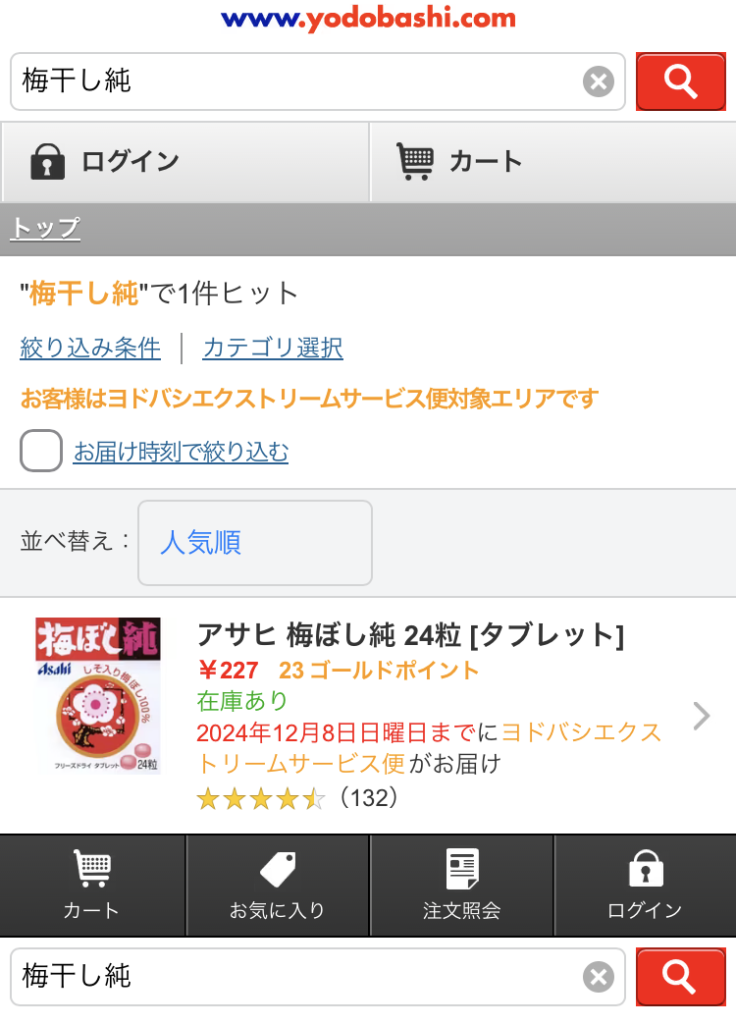
Task: Go to the トップ breadcrumb link
Action: (x=45, y=229)
